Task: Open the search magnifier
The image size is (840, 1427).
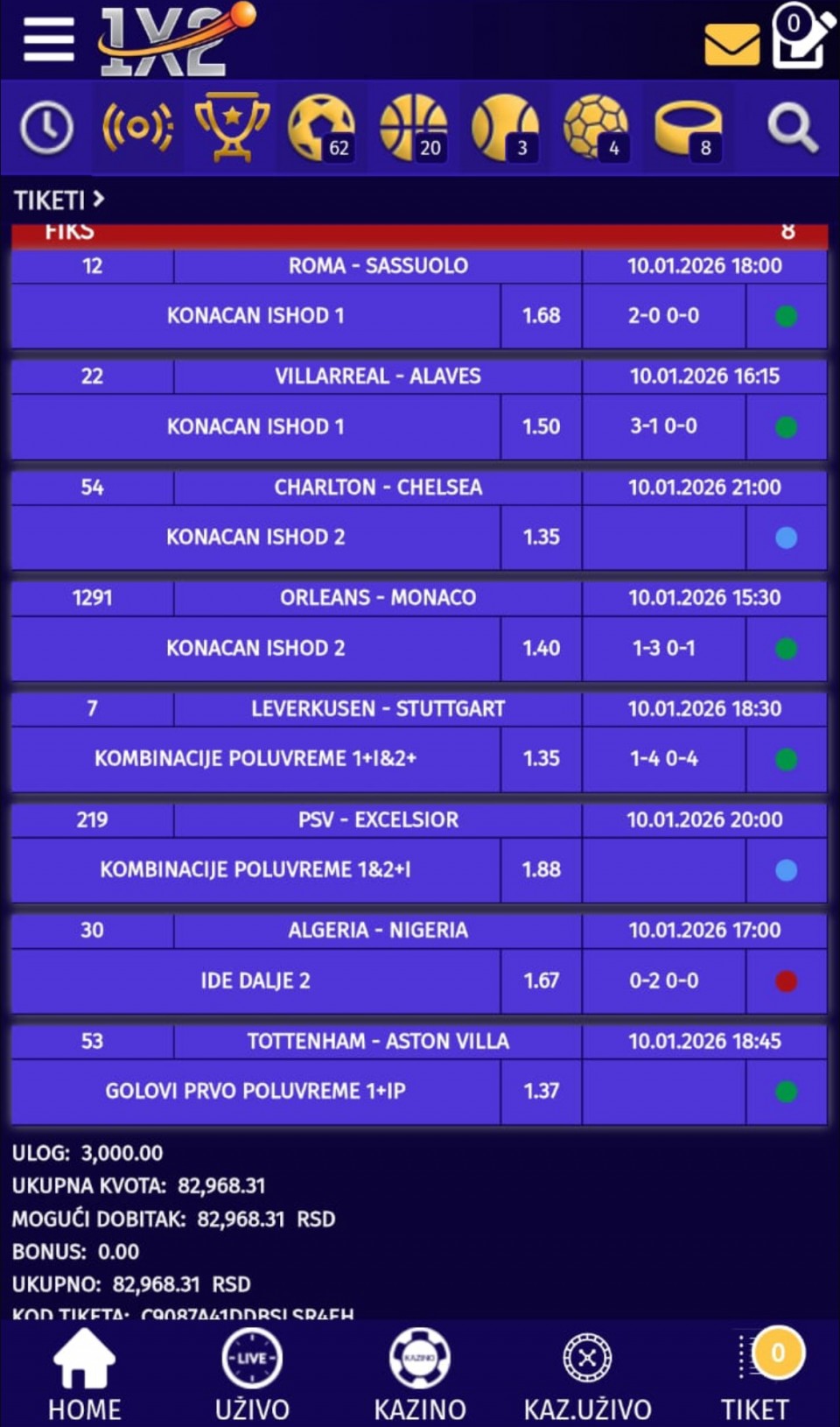Action: coord(792,129)
